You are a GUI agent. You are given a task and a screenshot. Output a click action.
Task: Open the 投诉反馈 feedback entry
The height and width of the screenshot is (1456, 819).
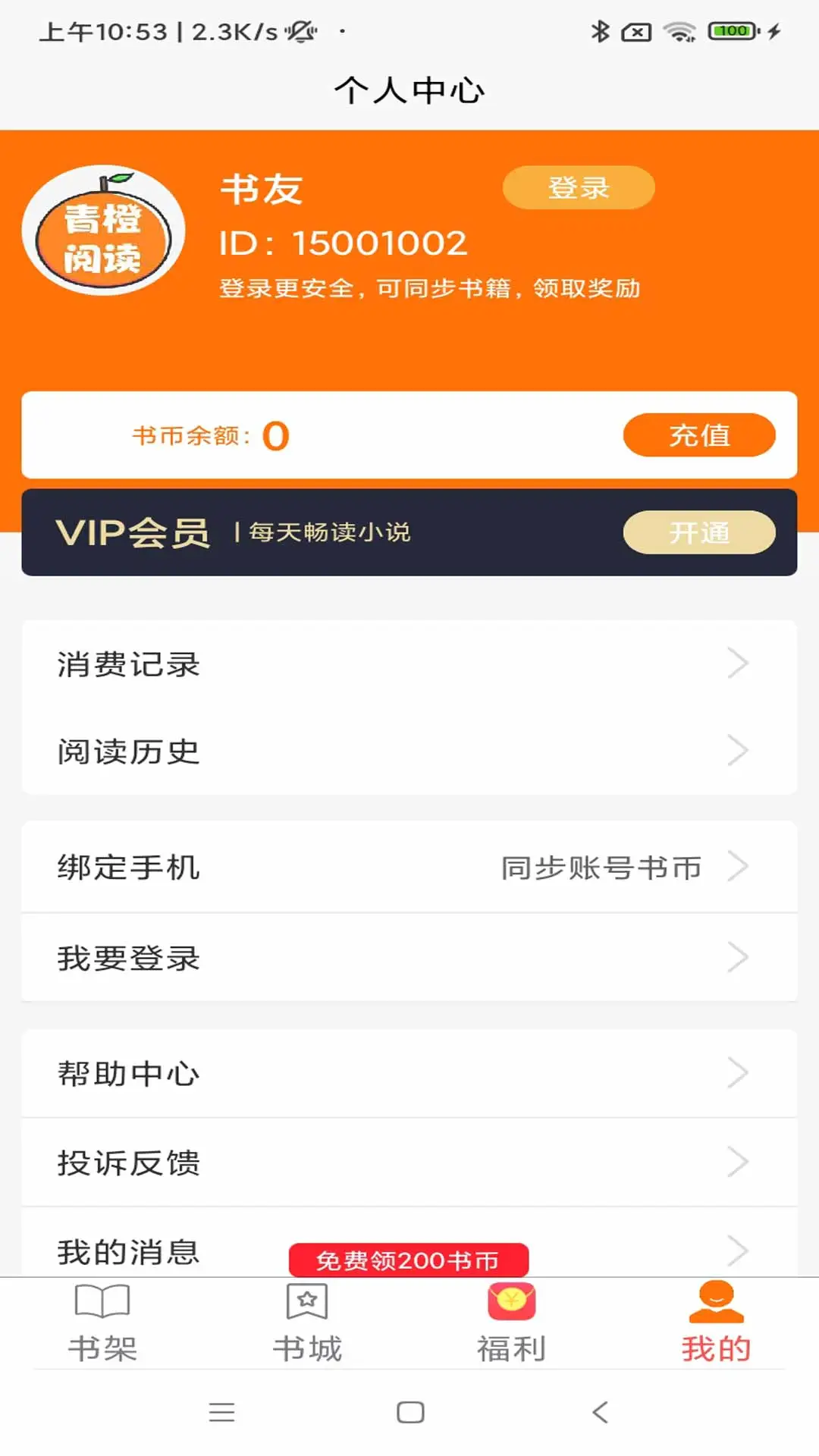409,1163
